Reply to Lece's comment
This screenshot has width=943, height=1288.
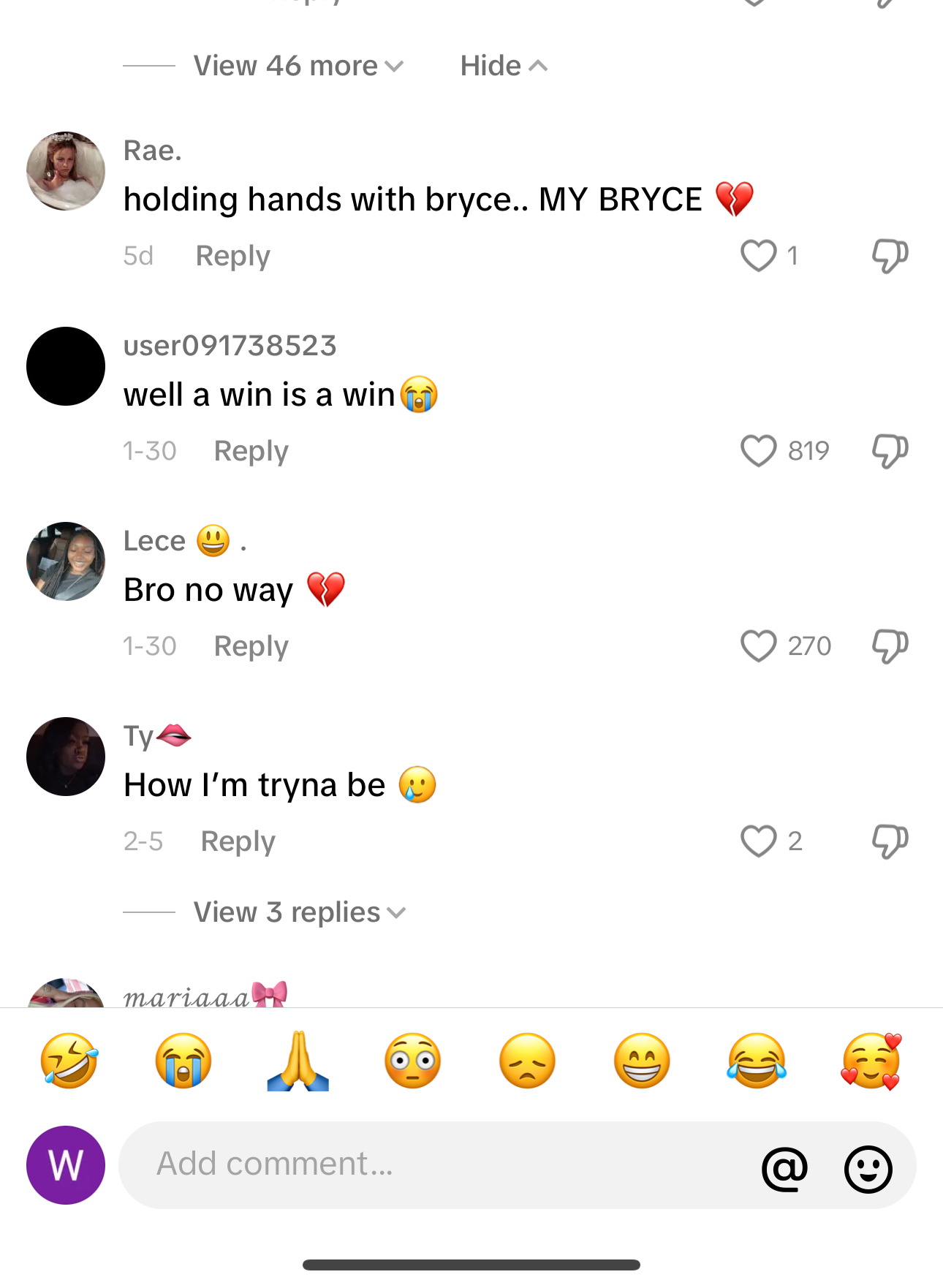pyautogui.click(x=251, y=646)
